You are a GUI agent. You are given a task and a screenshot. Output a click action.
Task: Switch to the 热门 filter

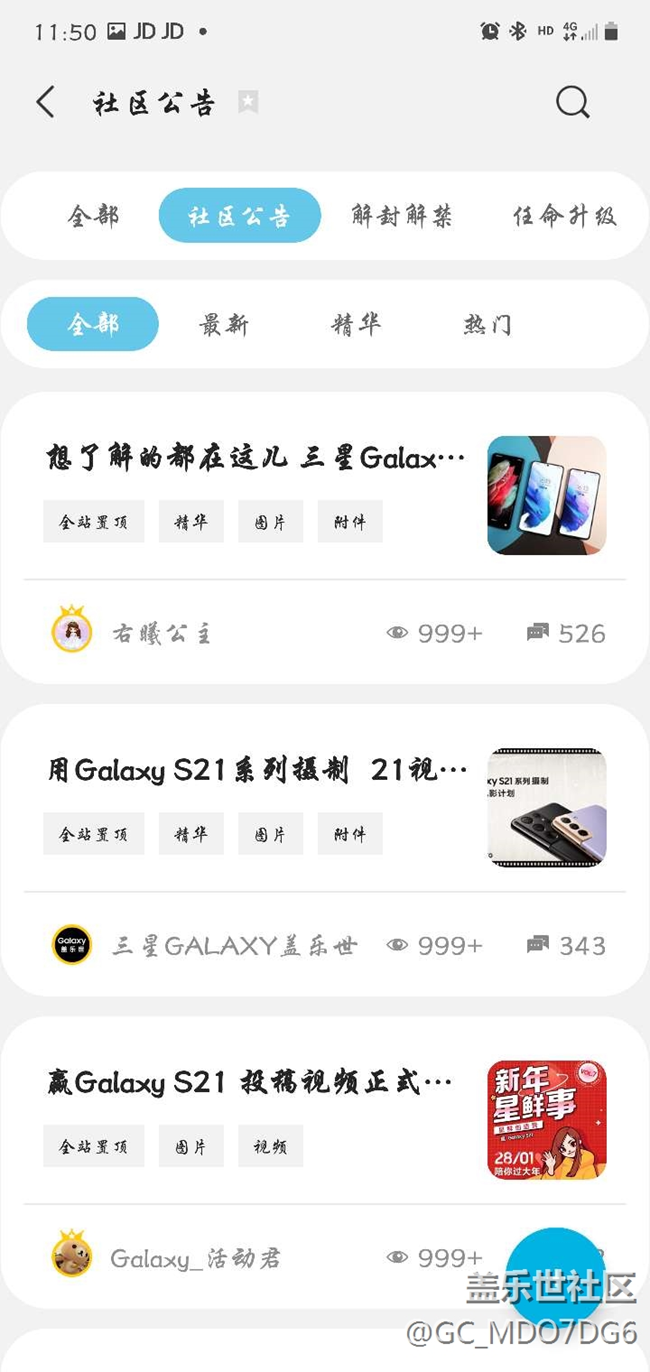[x=487, y=325]
